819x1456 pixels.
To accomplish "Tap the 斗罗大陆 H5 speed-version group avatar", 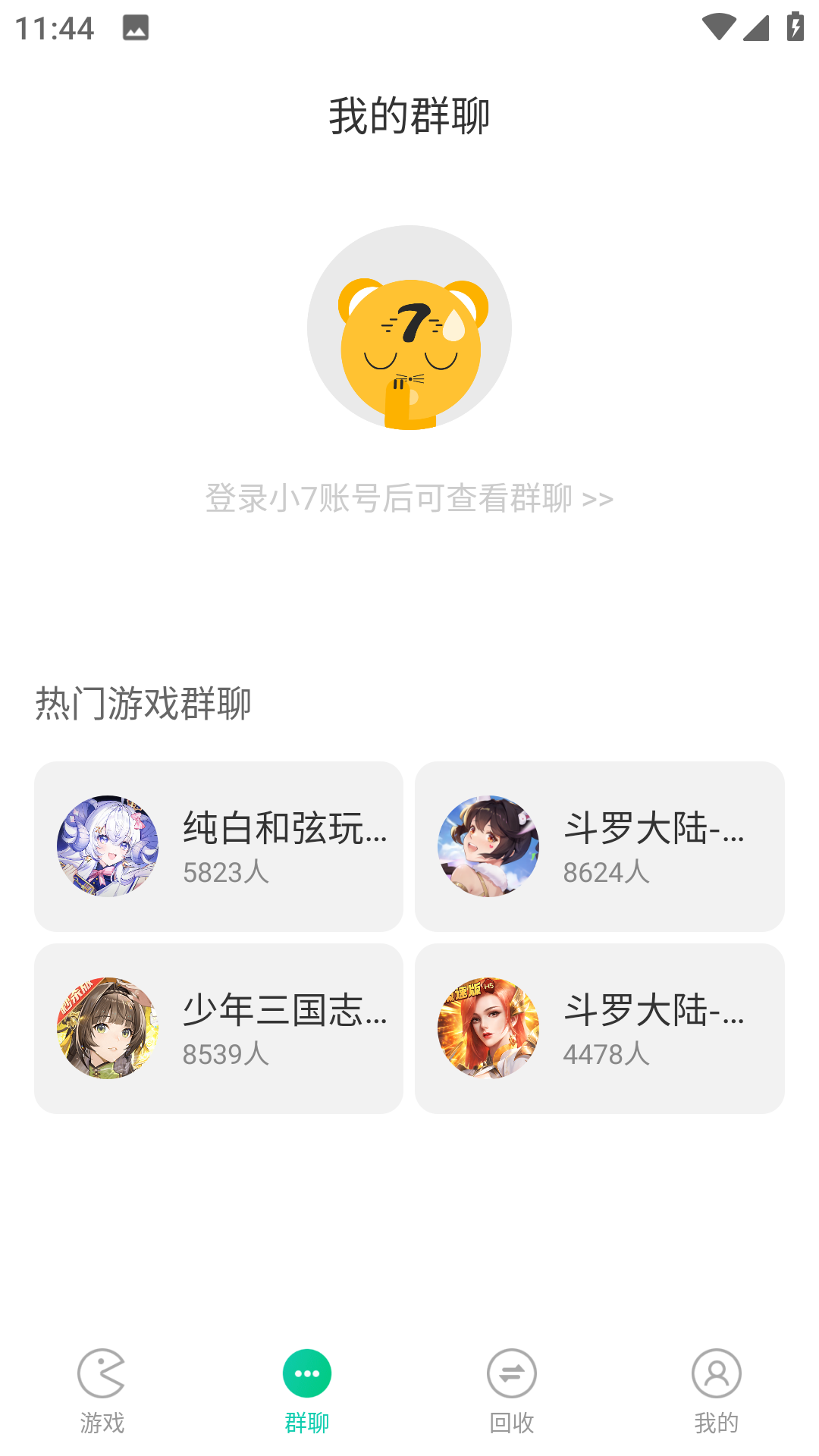I will [x=488, y=1028].
